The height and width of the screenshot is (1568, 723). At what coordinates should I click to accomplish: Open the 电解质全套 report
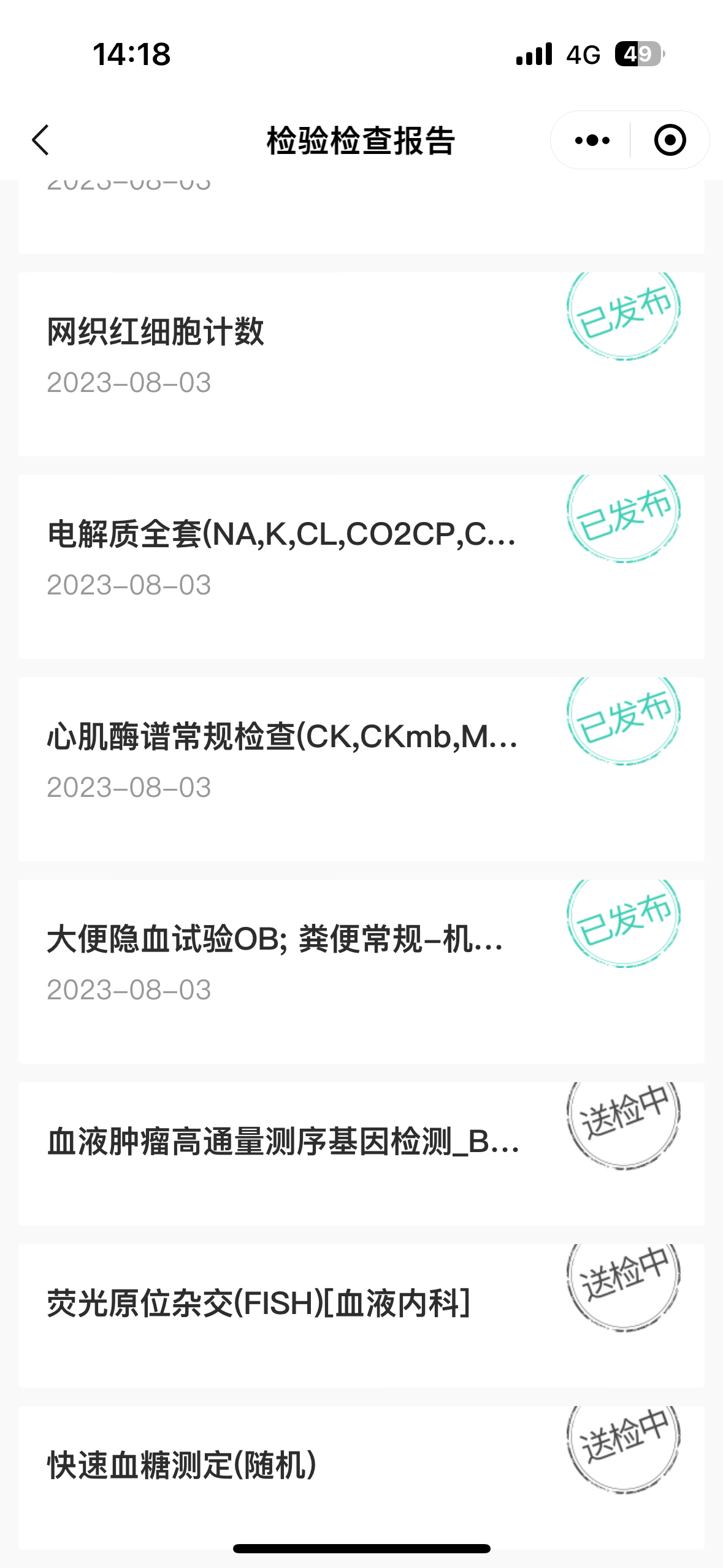361,566
